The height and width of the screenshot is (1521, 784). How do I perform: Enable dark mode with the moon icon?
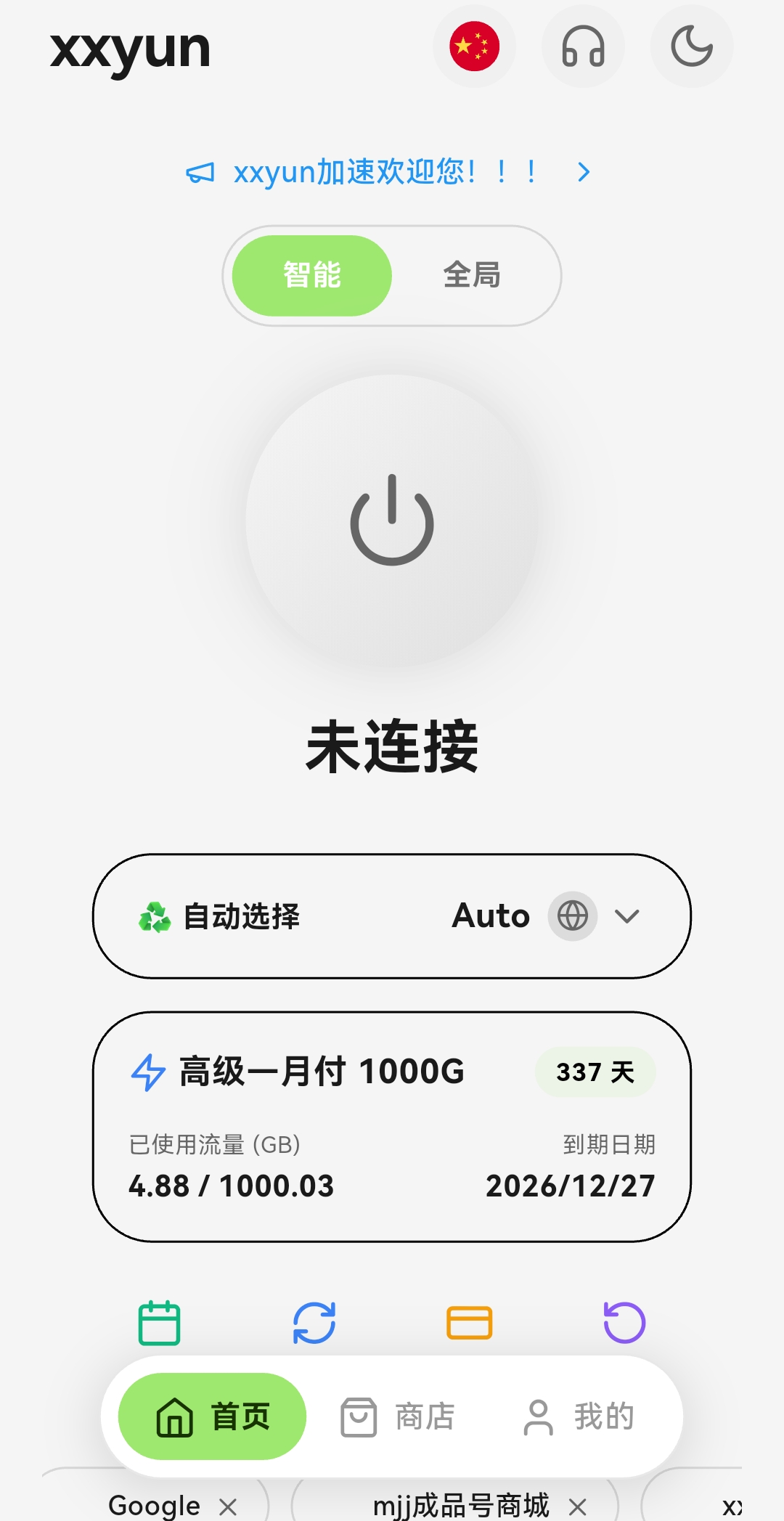point(691,46)
